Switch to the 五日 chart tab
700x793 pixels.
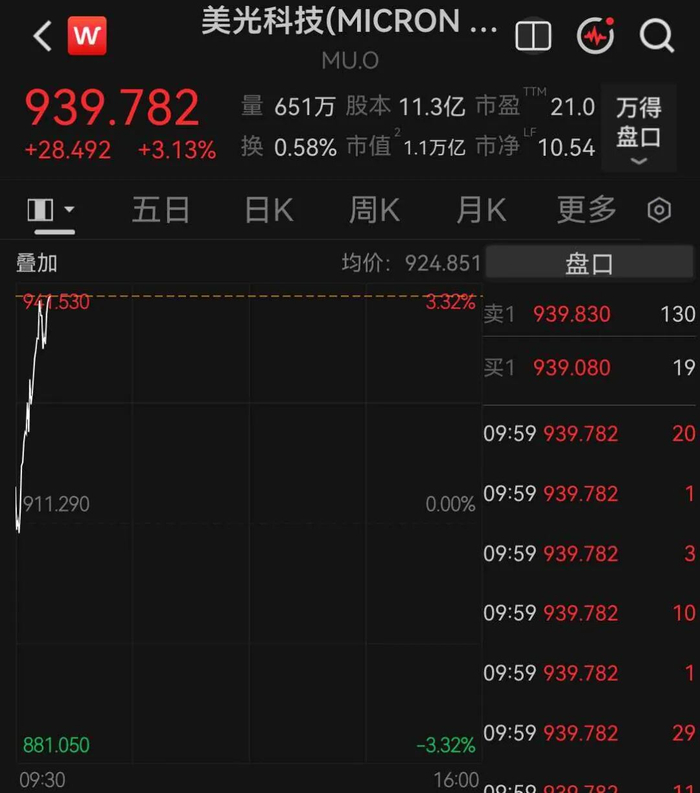(161, 210)
